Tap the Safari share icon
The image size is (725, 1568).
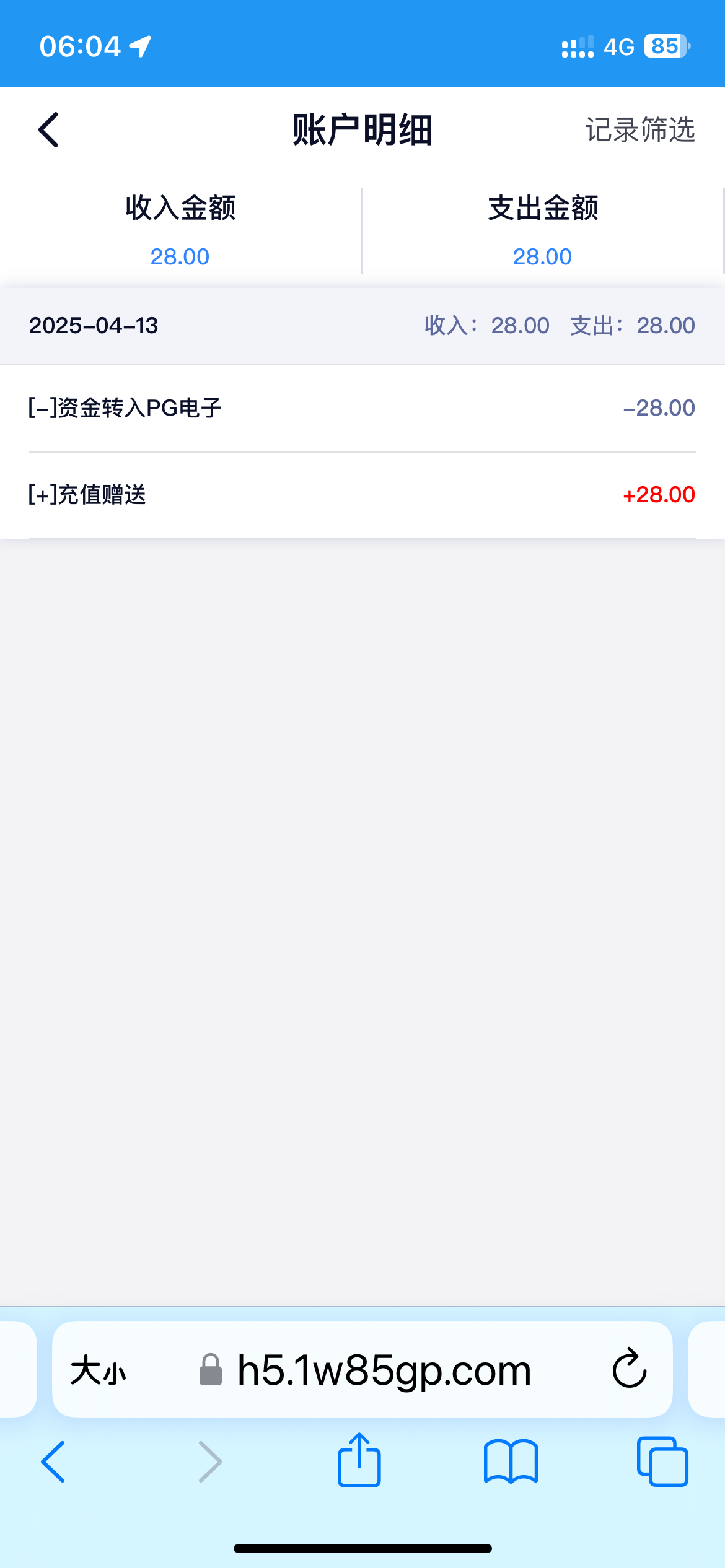(359, 1462)
